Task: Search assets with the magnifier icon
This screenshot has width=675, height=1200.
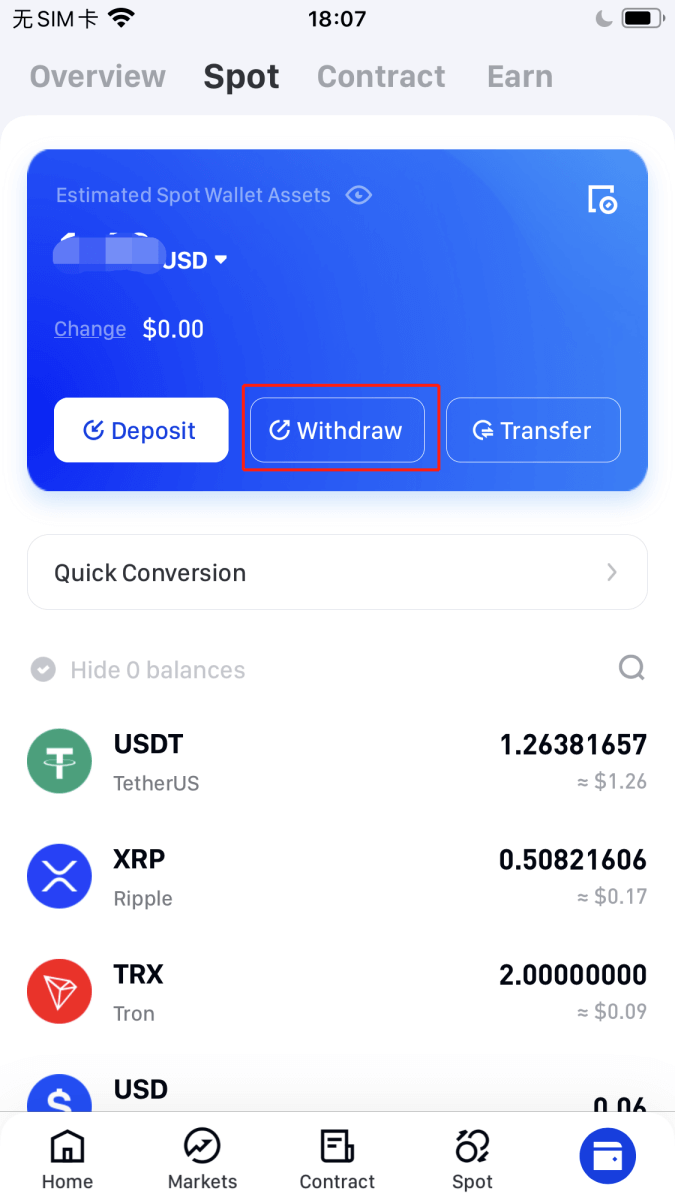Action: [x=631, y=667]
